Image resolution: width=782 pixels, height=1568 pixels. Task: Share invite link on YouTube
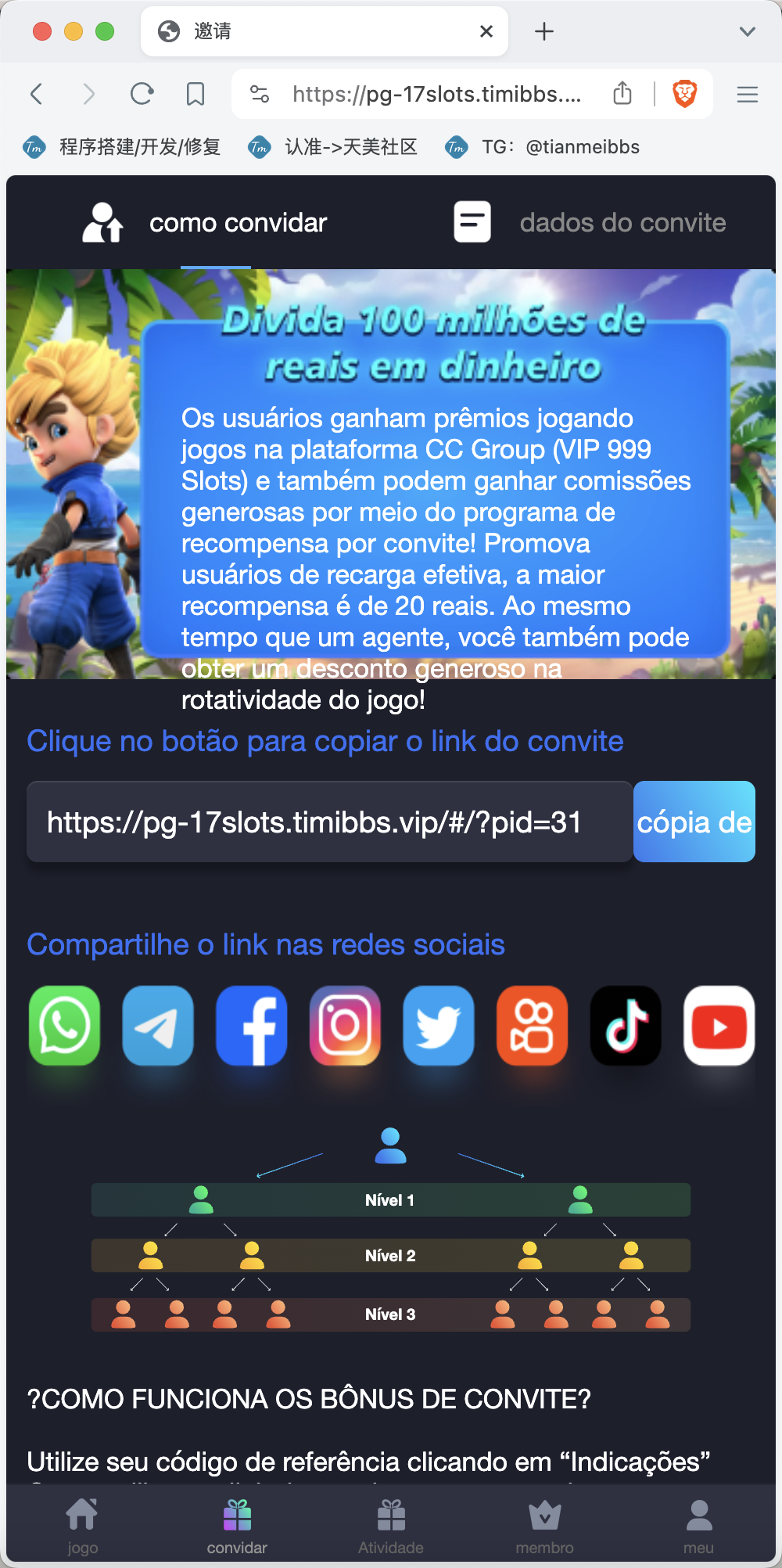click(719, 1026)
